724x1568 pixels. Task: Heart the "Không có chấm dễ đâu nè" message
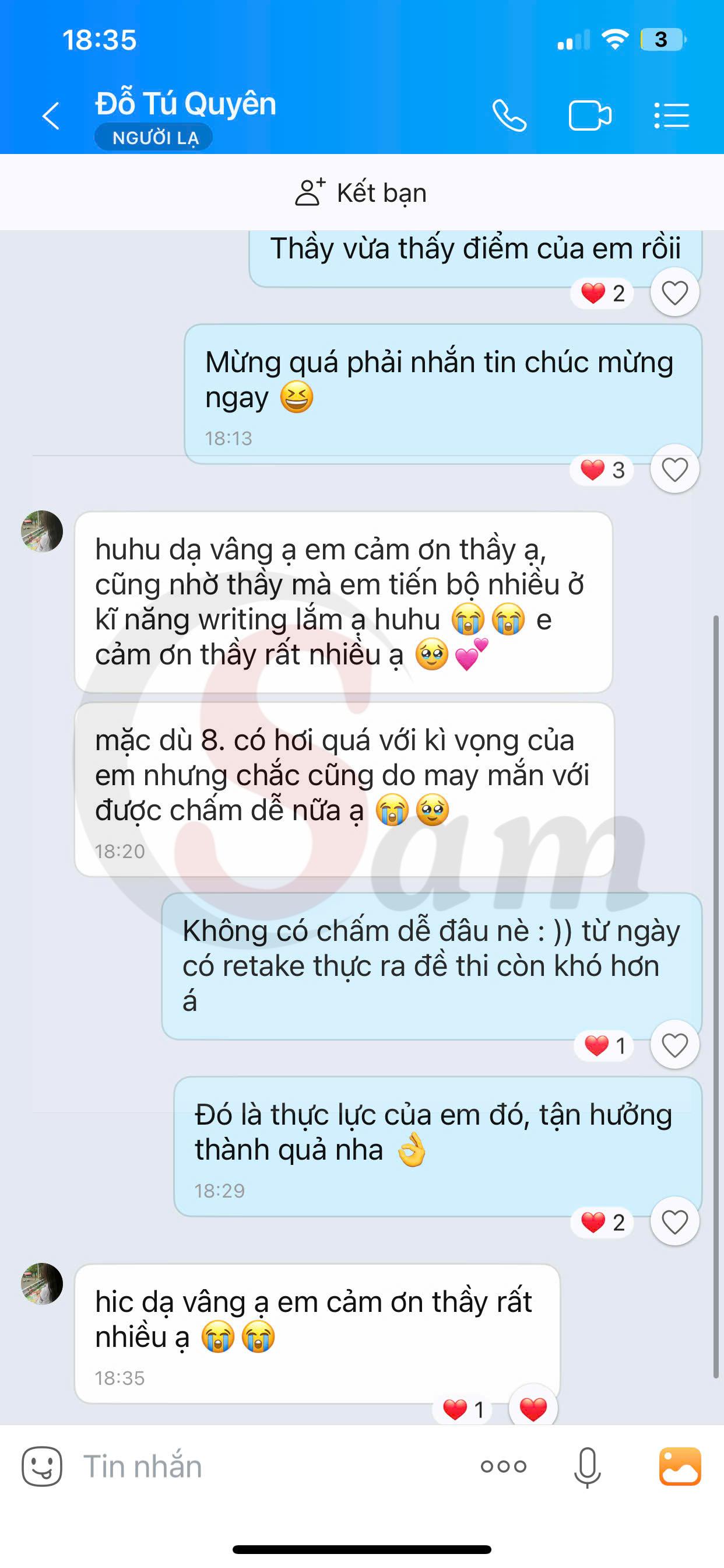674,1046
